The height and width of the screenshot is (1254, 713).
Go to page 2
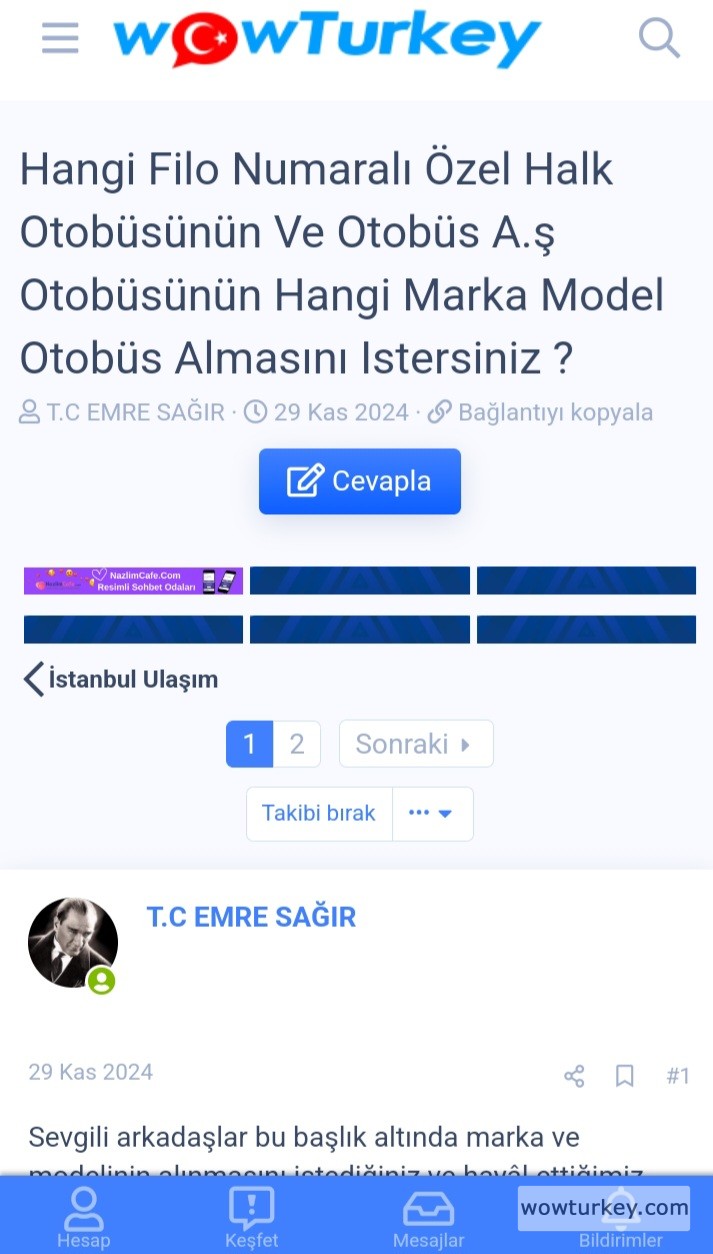pyautogui.click(x=297, y=744)
